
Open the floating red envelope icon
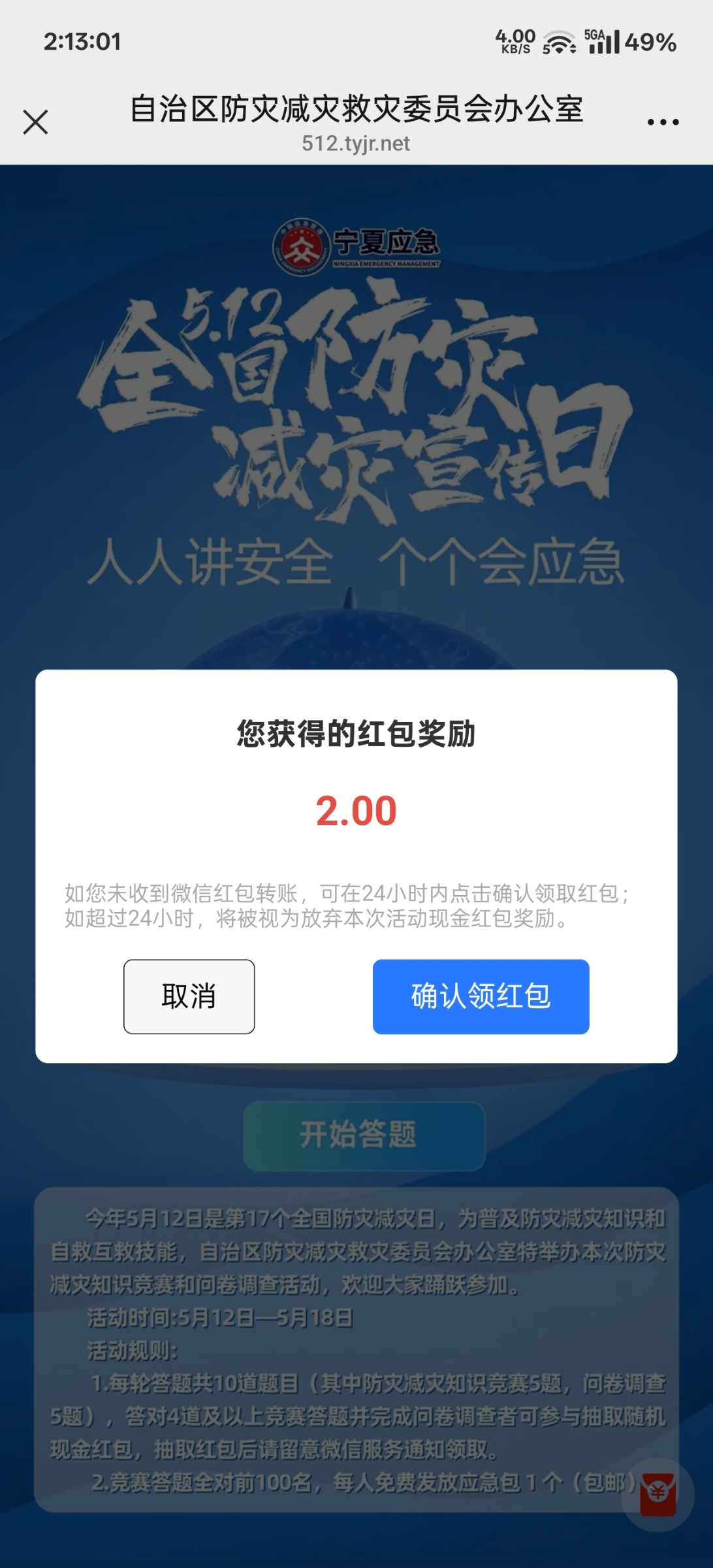[x=658, y=1494]
